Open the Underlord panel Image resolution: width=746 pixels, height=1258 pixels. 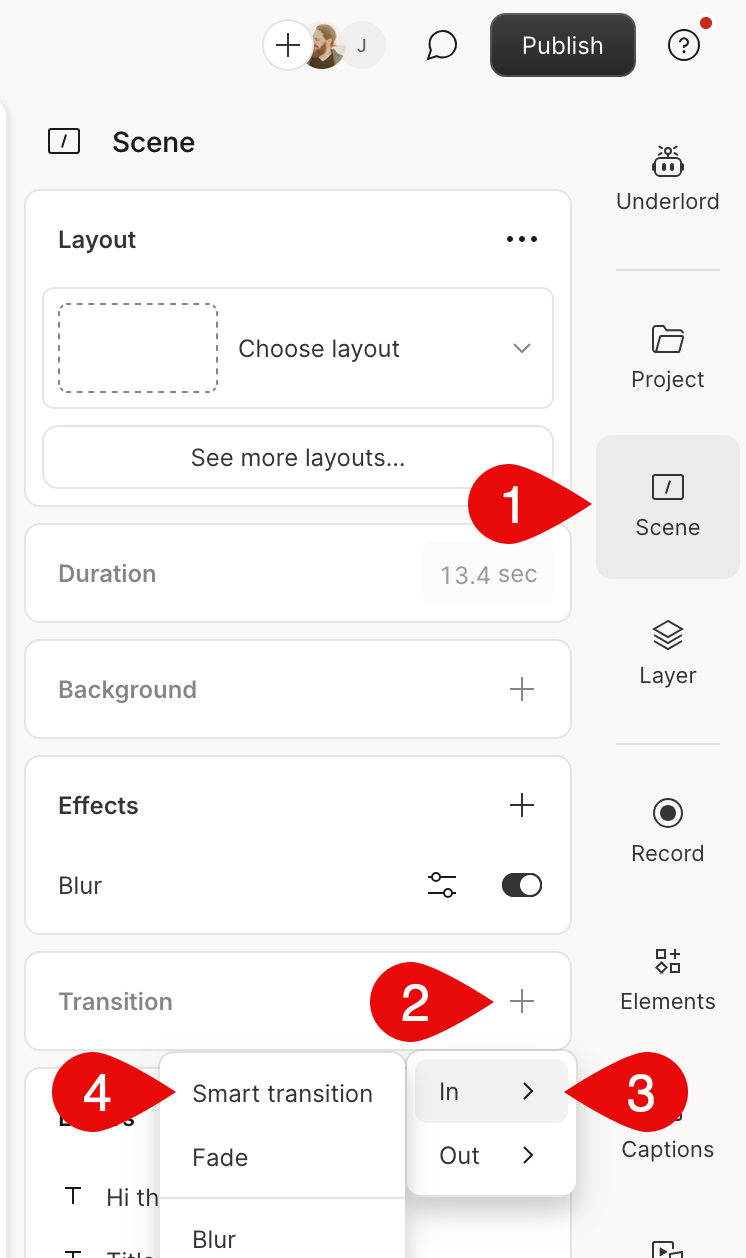coord(667,178)
